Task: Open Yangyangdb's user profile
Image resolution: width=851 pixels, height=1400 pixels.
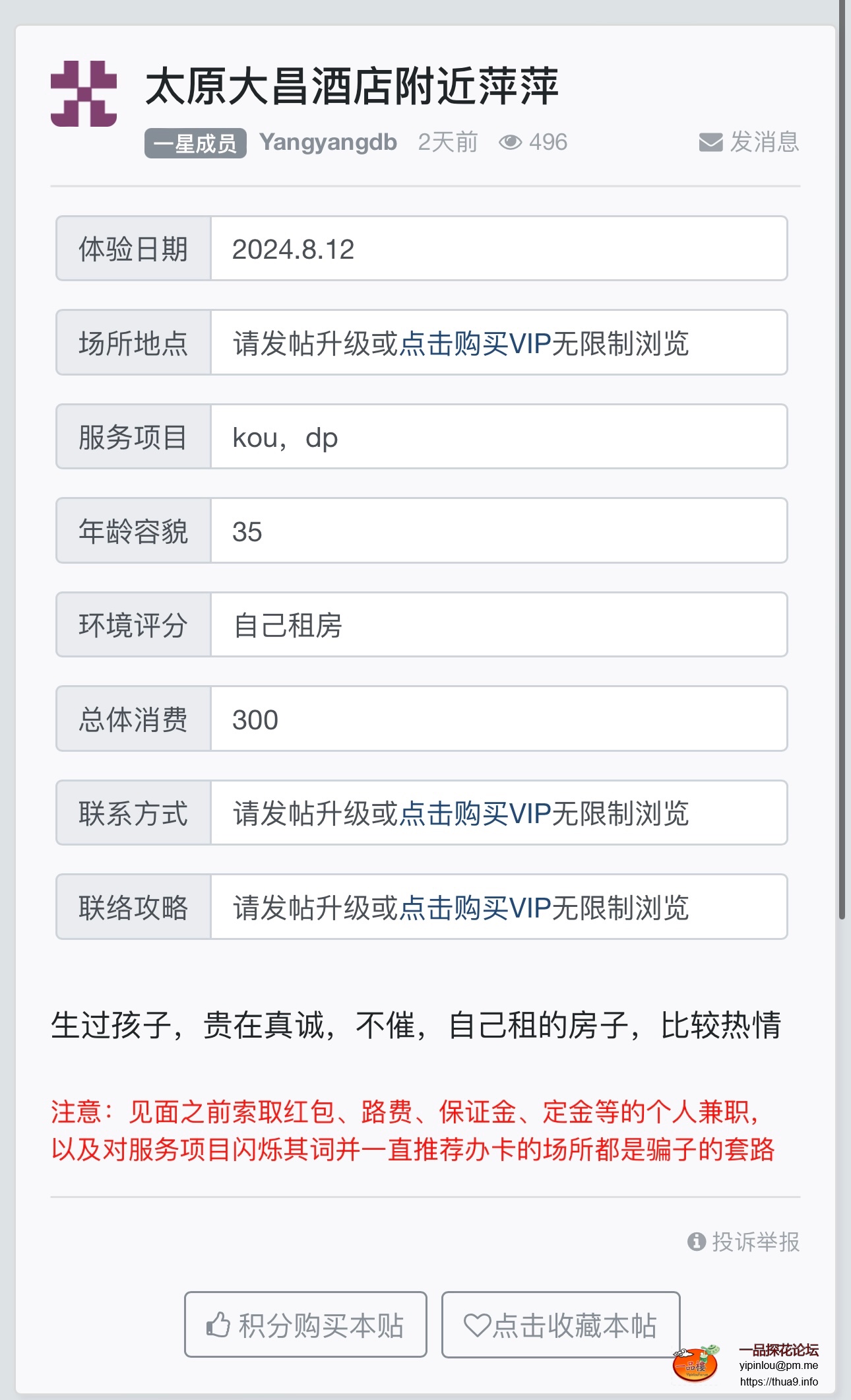Action: (x=328, y=142)
